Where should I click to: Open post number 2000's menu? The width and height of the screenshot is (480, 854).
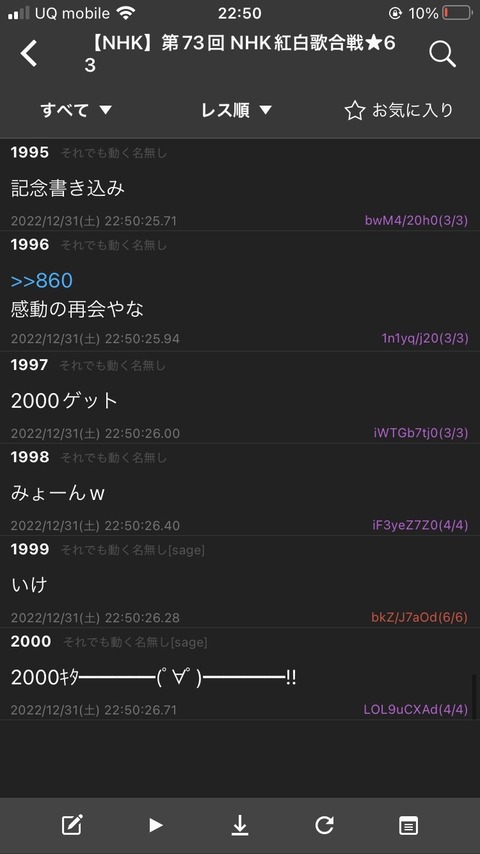pyautogui.click(x=31, y=642)
